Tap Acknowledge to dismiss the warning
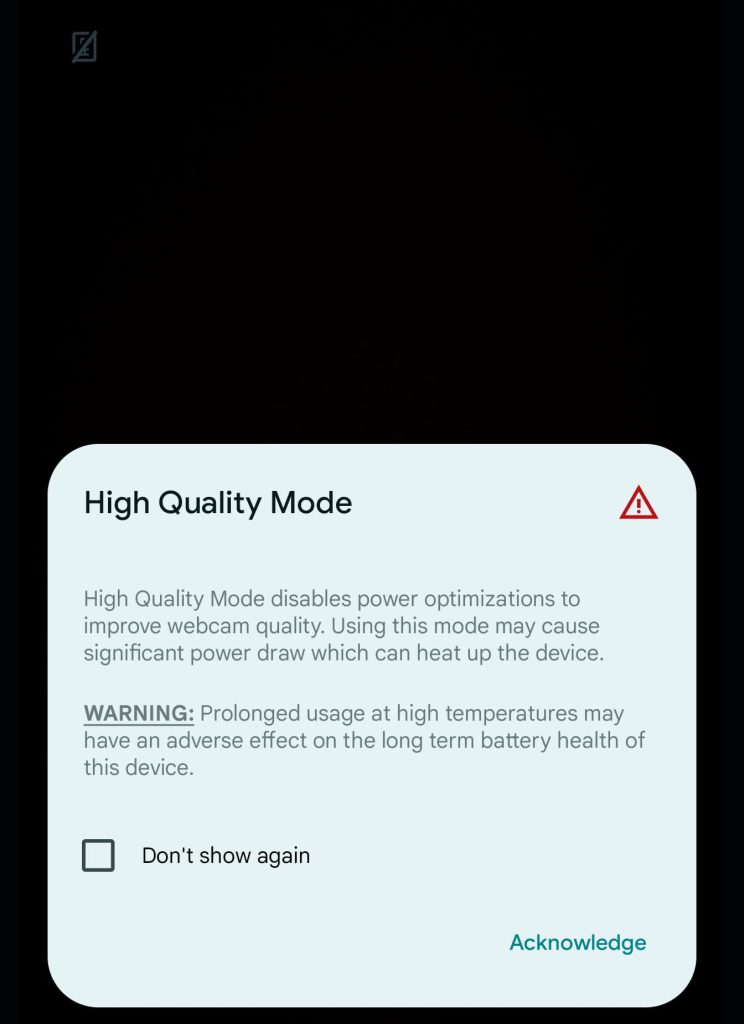Viewport: 744px width, 1024px height. [577, 942]
